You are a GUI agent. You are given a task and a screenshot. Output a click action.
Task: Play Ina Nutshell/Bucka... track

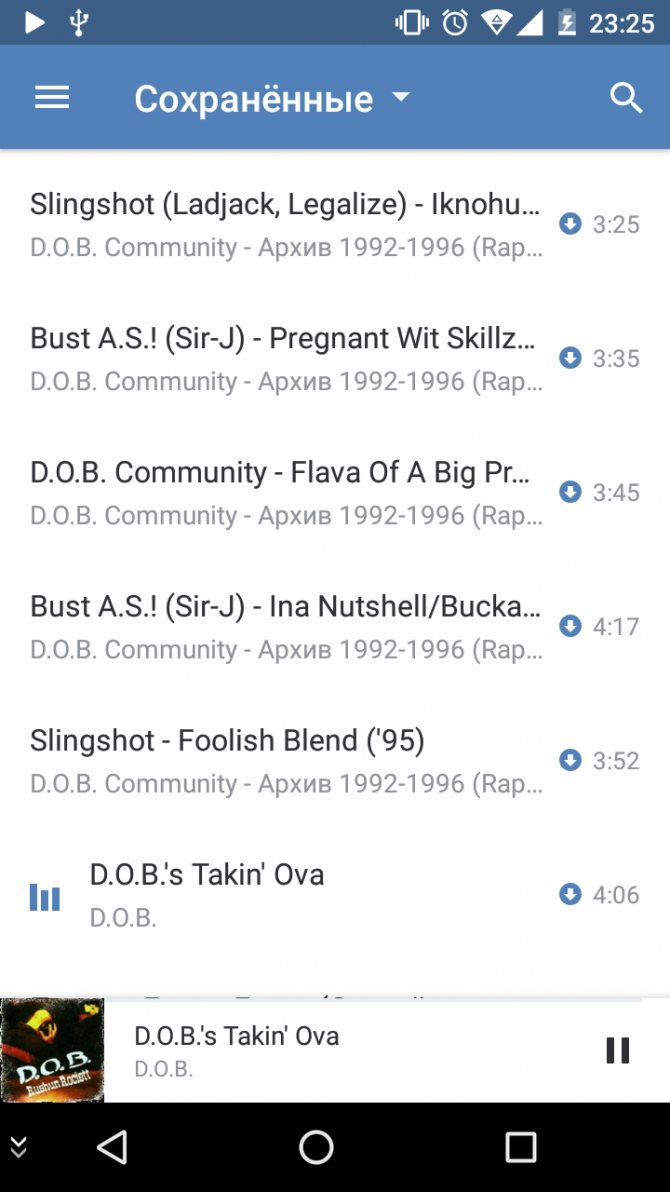335,626
